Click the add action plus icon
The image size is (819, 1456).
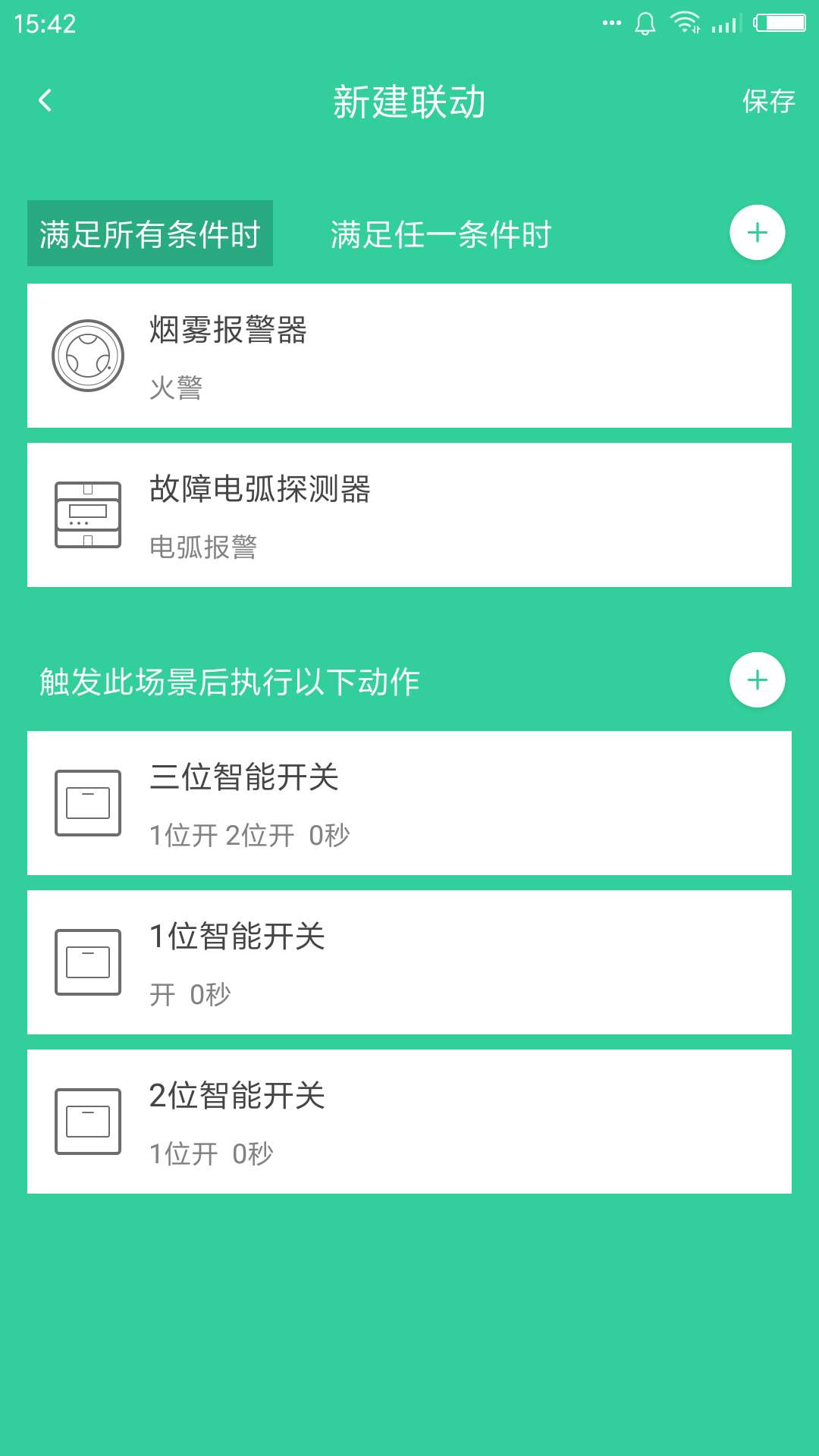[756, 680]
